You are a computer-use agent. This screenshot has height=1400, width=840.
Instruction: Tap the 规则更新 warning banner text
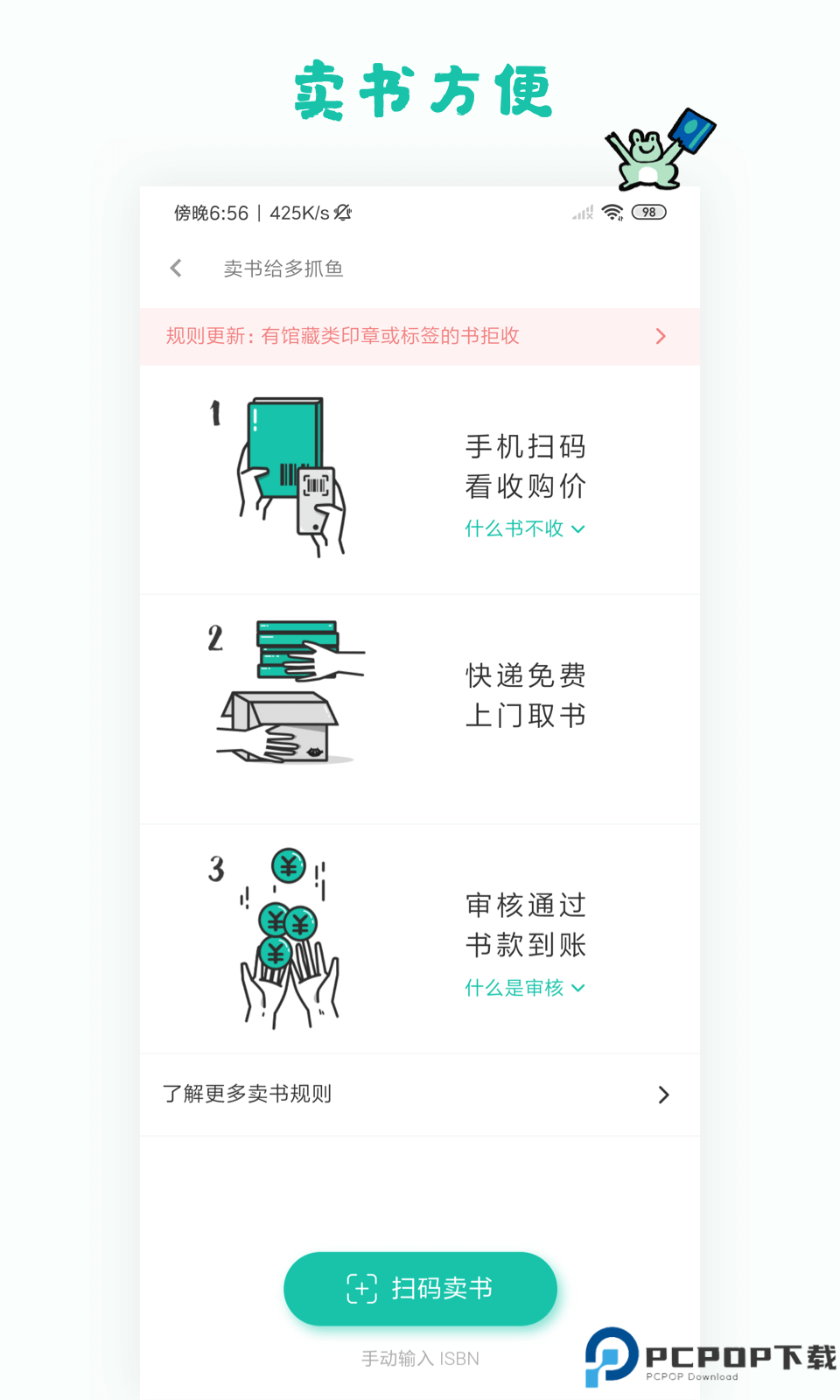341,336
